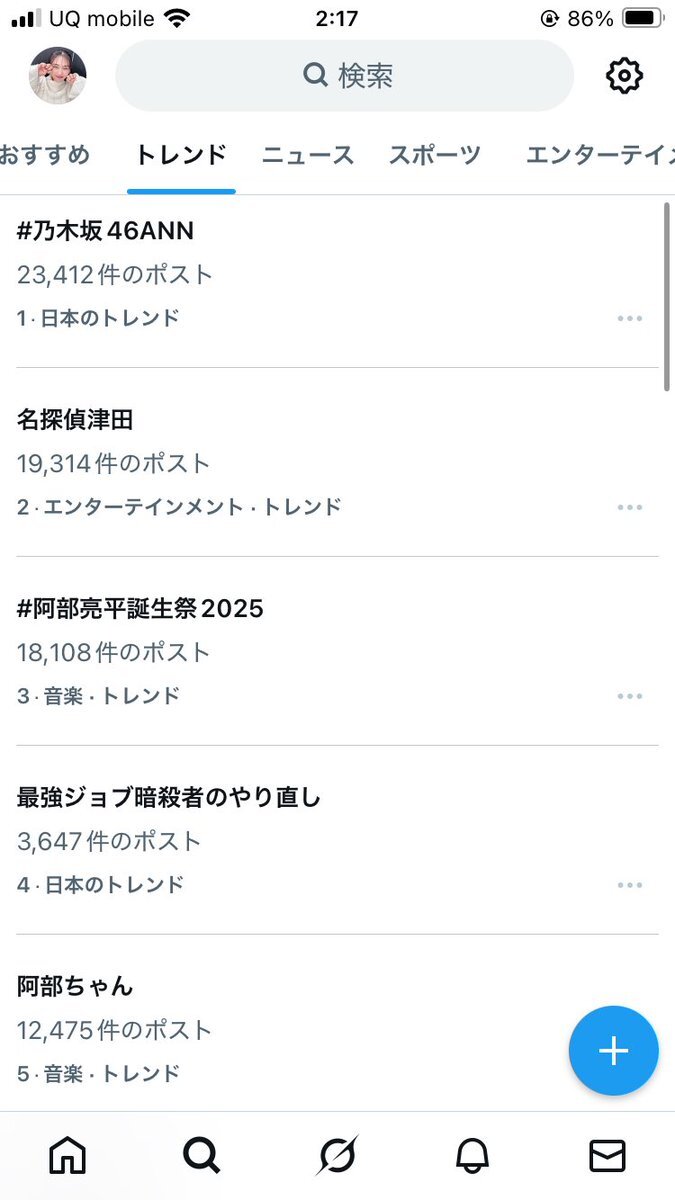Image resolution: width=675 pixels, height=1200 pixels.
Task: Open the profile avatar menu
Action: [58, 75]
